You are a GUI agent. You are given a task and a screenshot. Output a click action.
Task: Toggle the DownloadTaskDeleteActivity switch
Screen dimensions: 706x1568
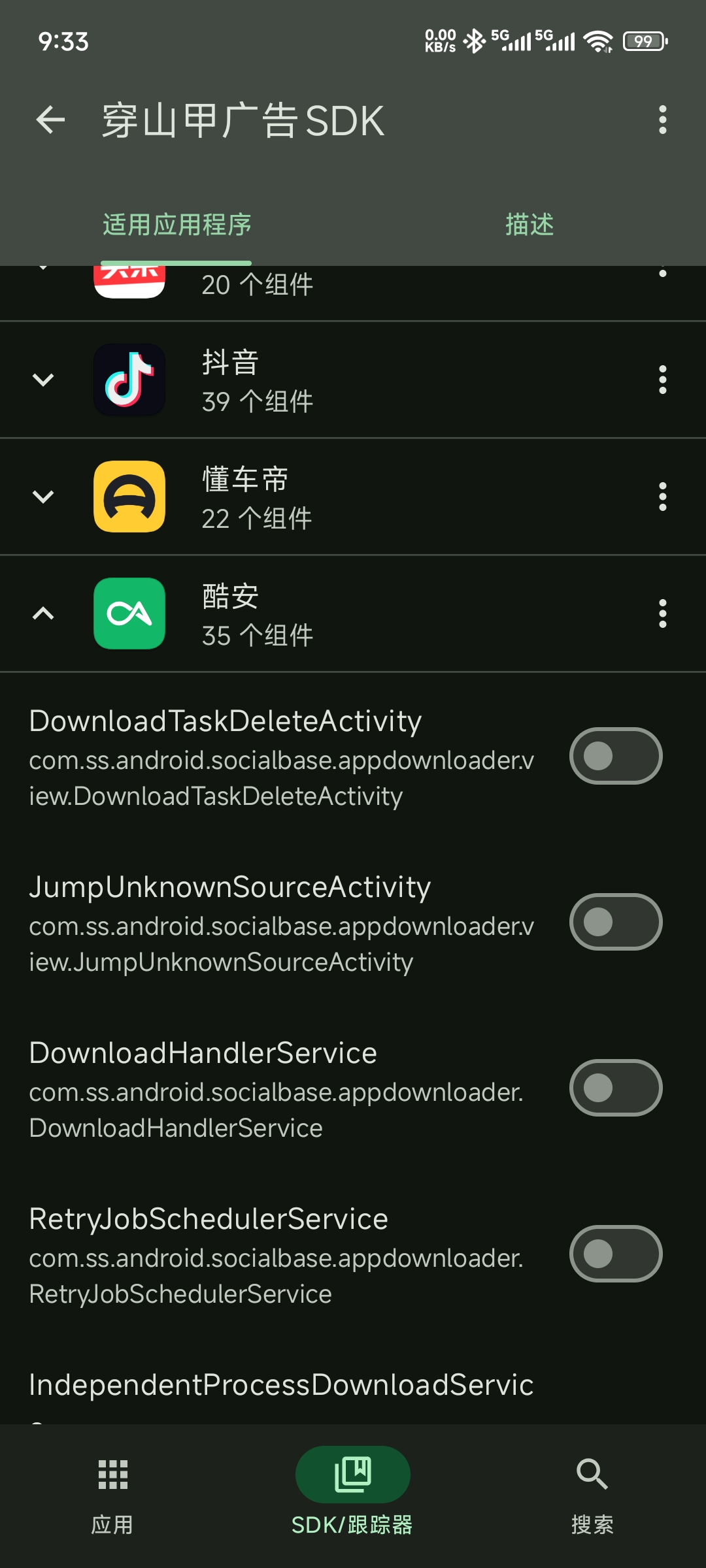click(x=616, y=756)
